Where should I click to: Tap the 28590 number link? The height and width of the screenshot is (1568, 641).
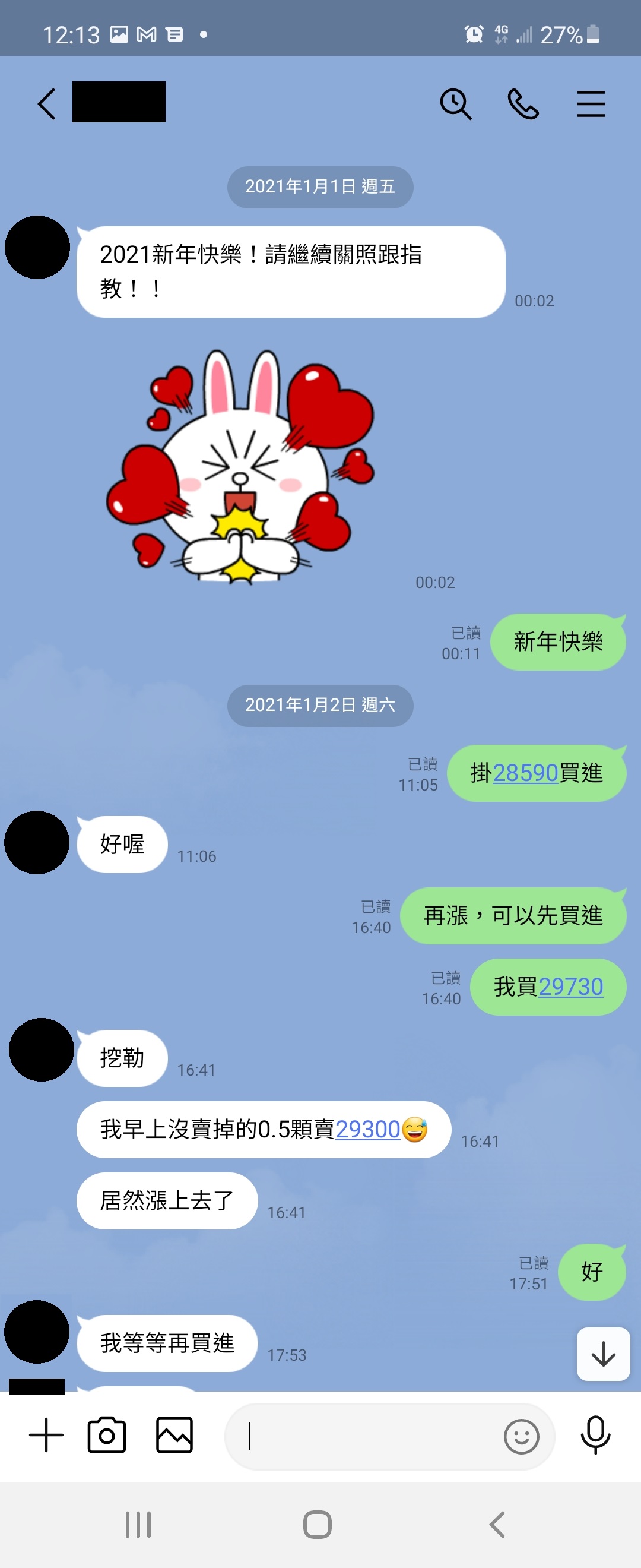[525, 773]
